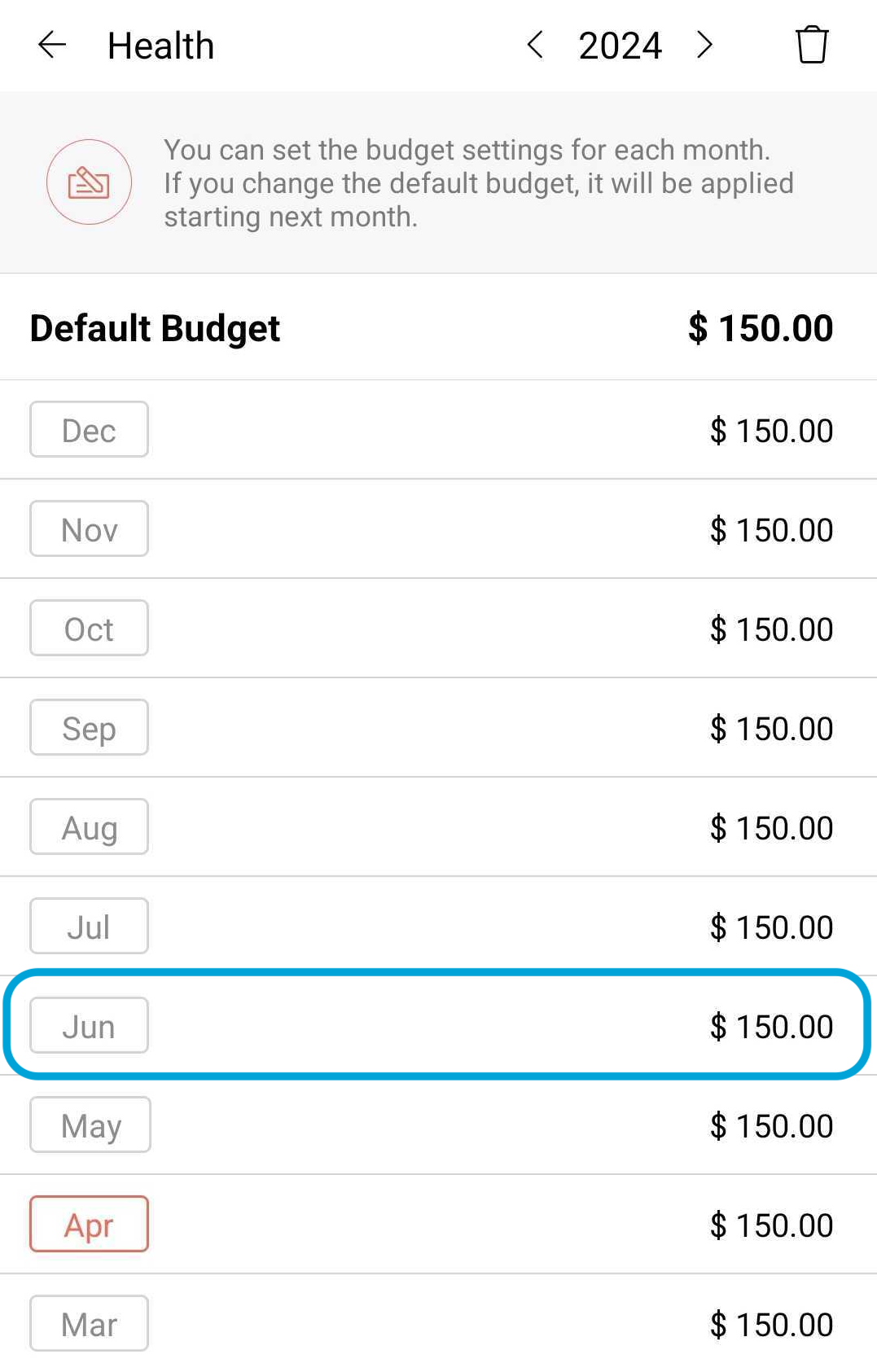Open the previous year with the left chevron

click(x=535, y=45)
